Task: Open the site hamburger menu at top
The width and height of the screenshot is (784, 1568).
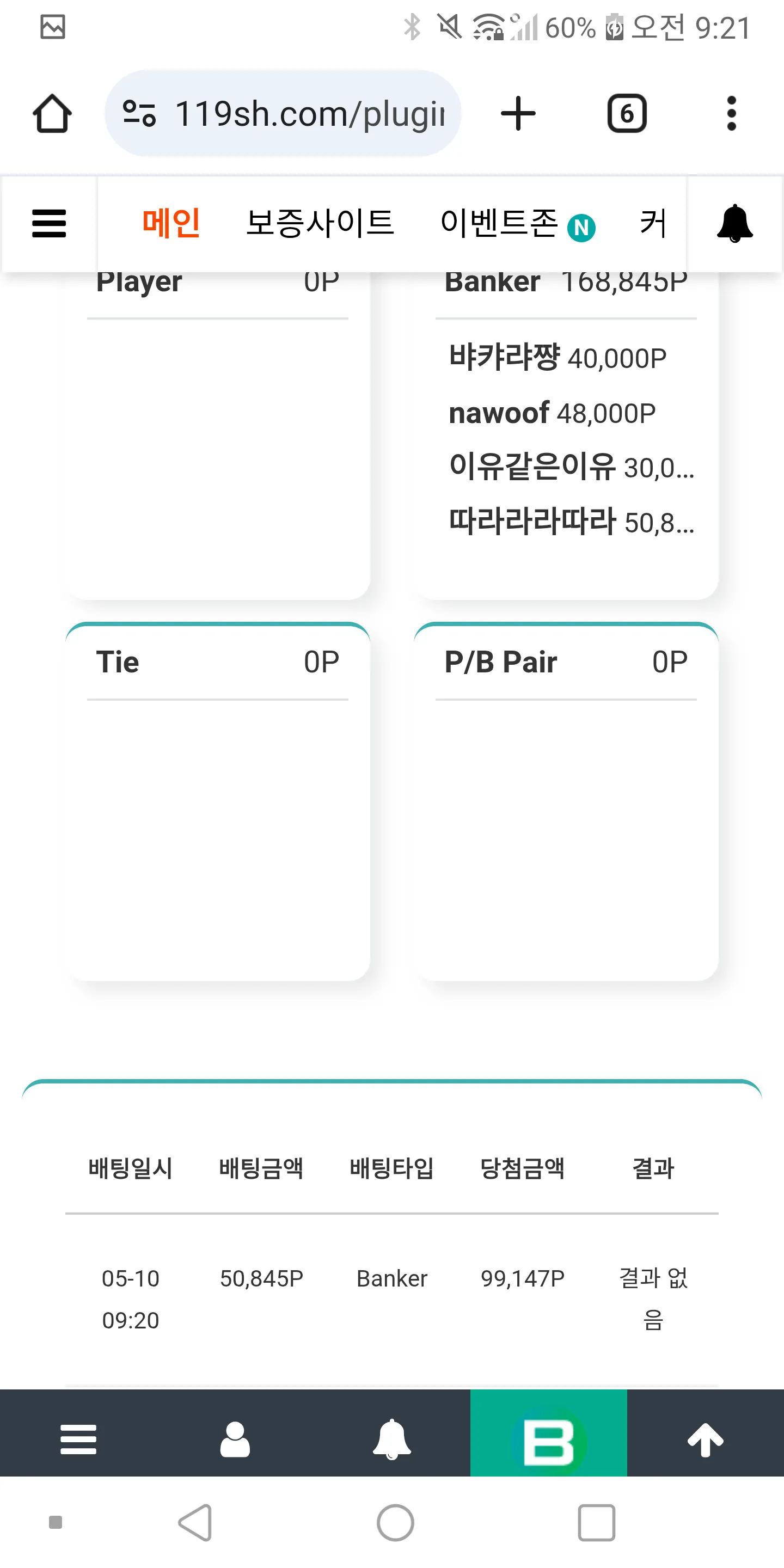Action: point(50,223)
